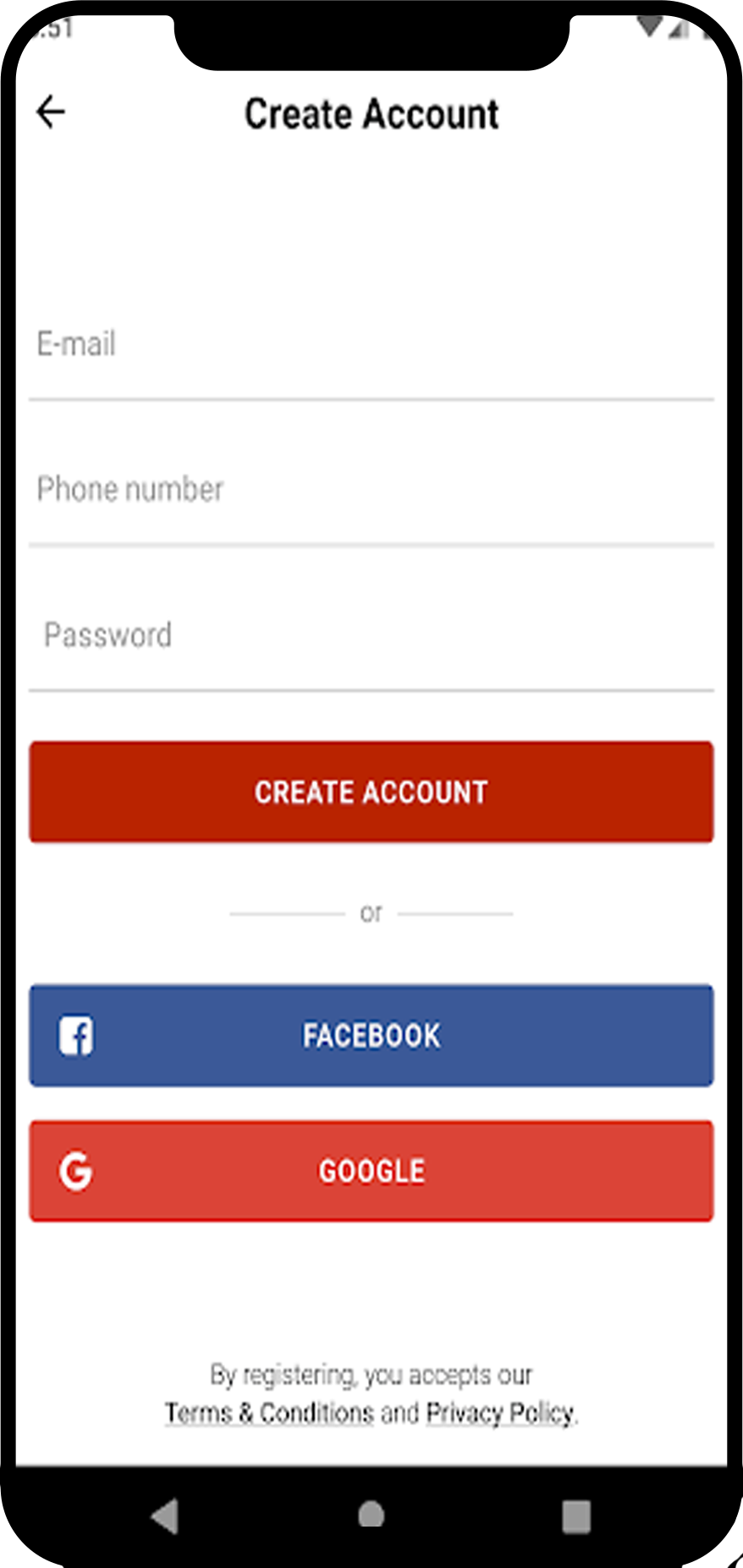View the Privacy Policy link
Screen dimensions: 743x1568
(x=499, y=1413)
